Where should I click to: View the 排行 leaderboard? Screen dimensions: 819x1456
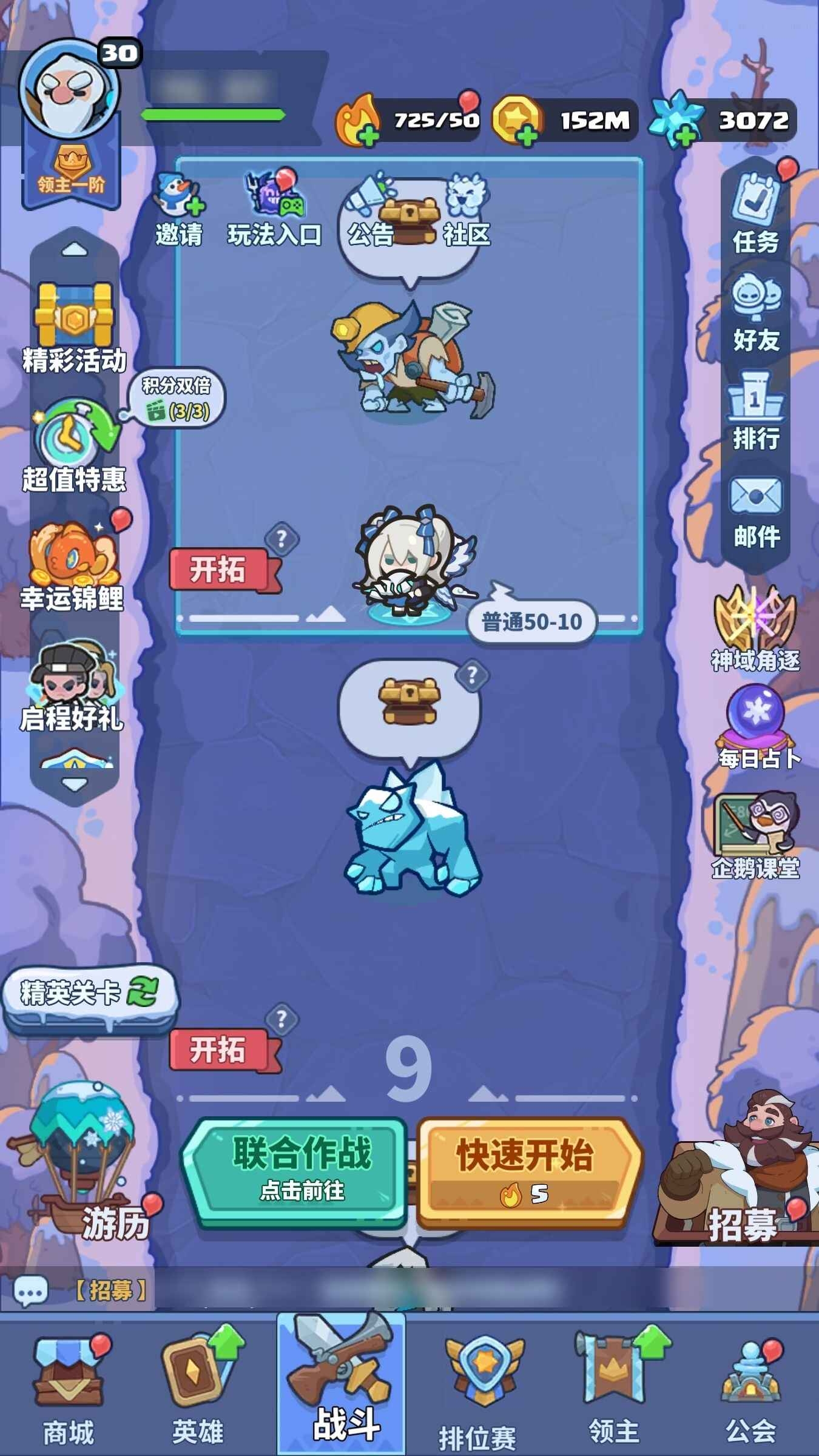coord(755,413)
